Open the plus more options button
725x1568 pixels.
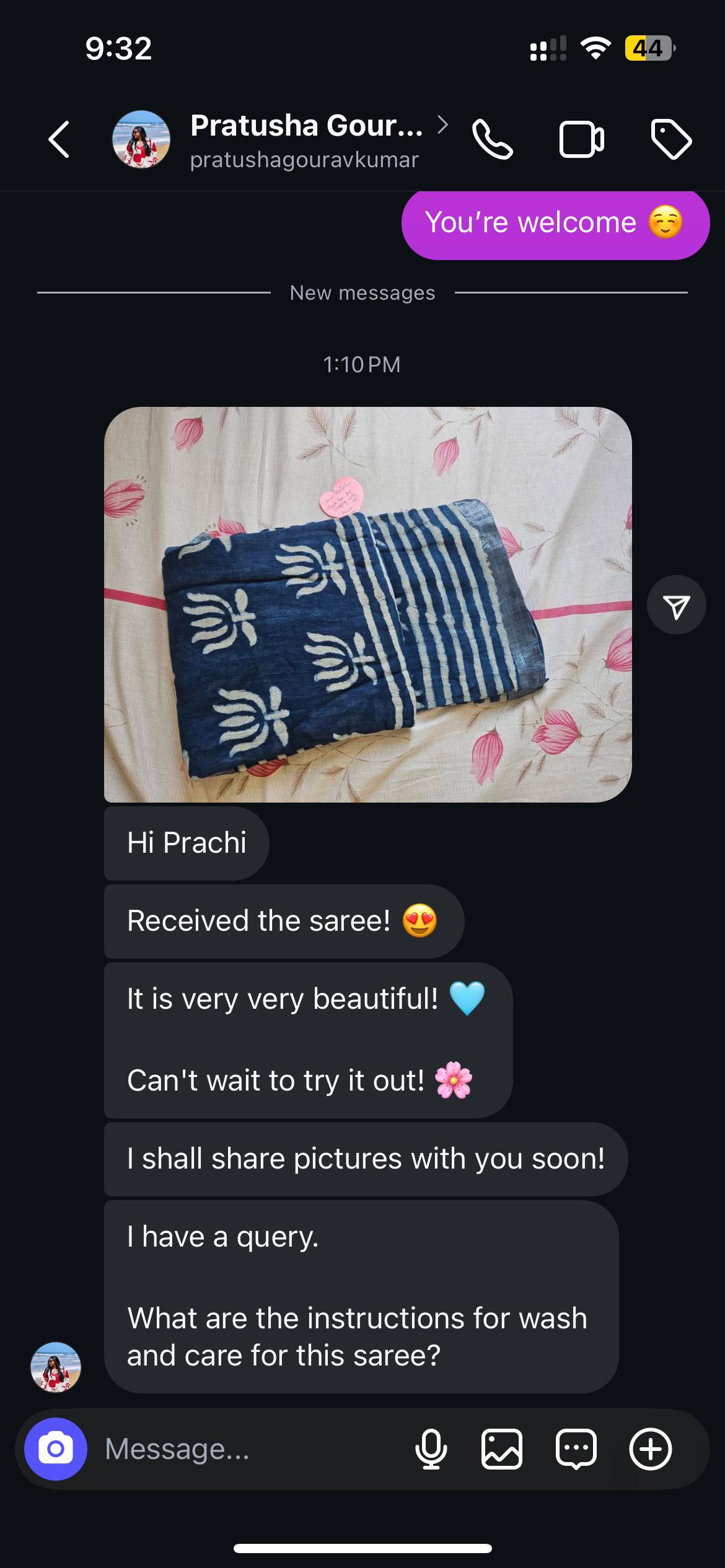(x=651, y=1449)
